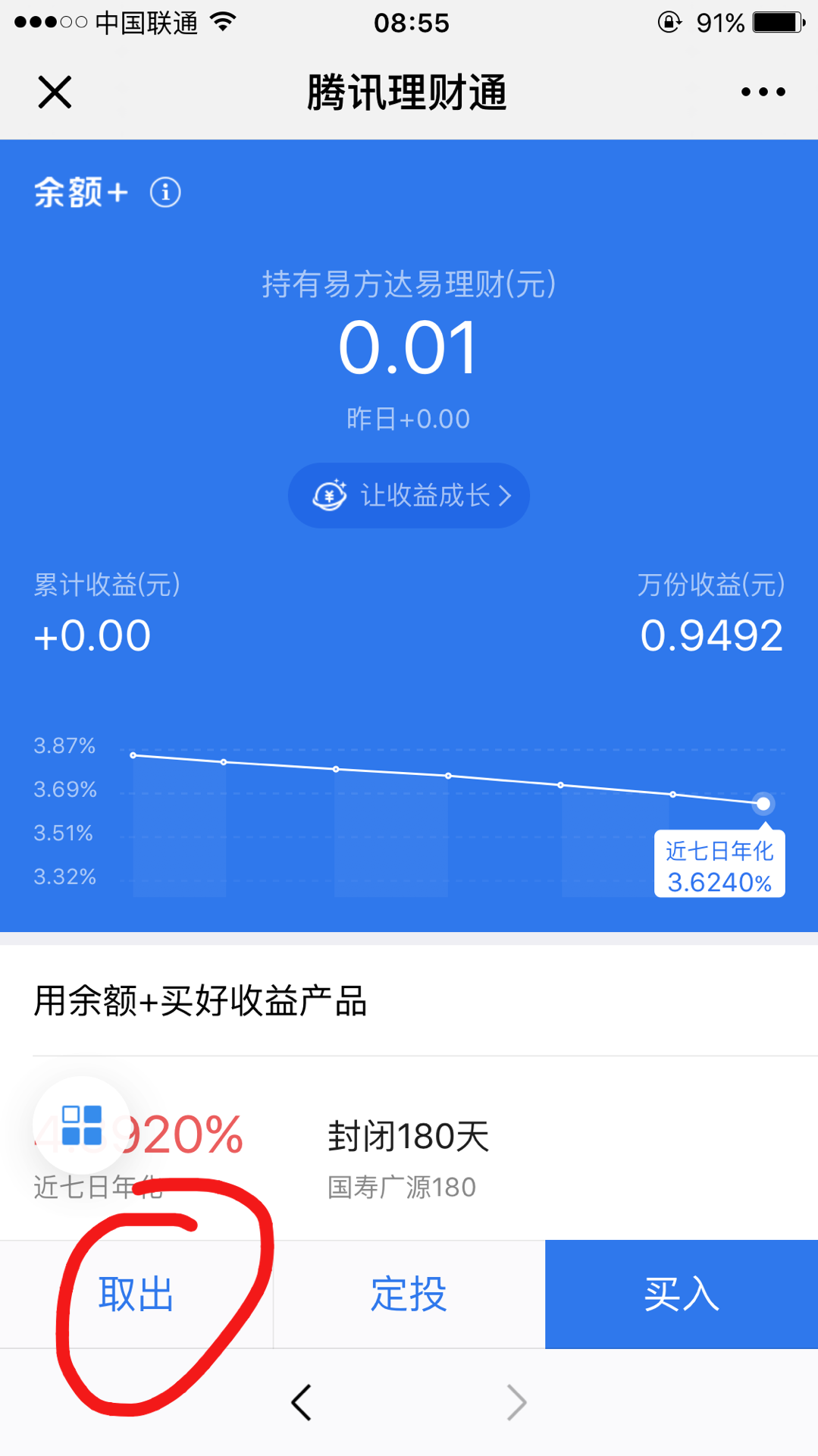Tap 昨日+0.00 to toggle yesterday's earnings view
The width and height of the screenshot is (818, 1456).
click(x=408, y=418)
